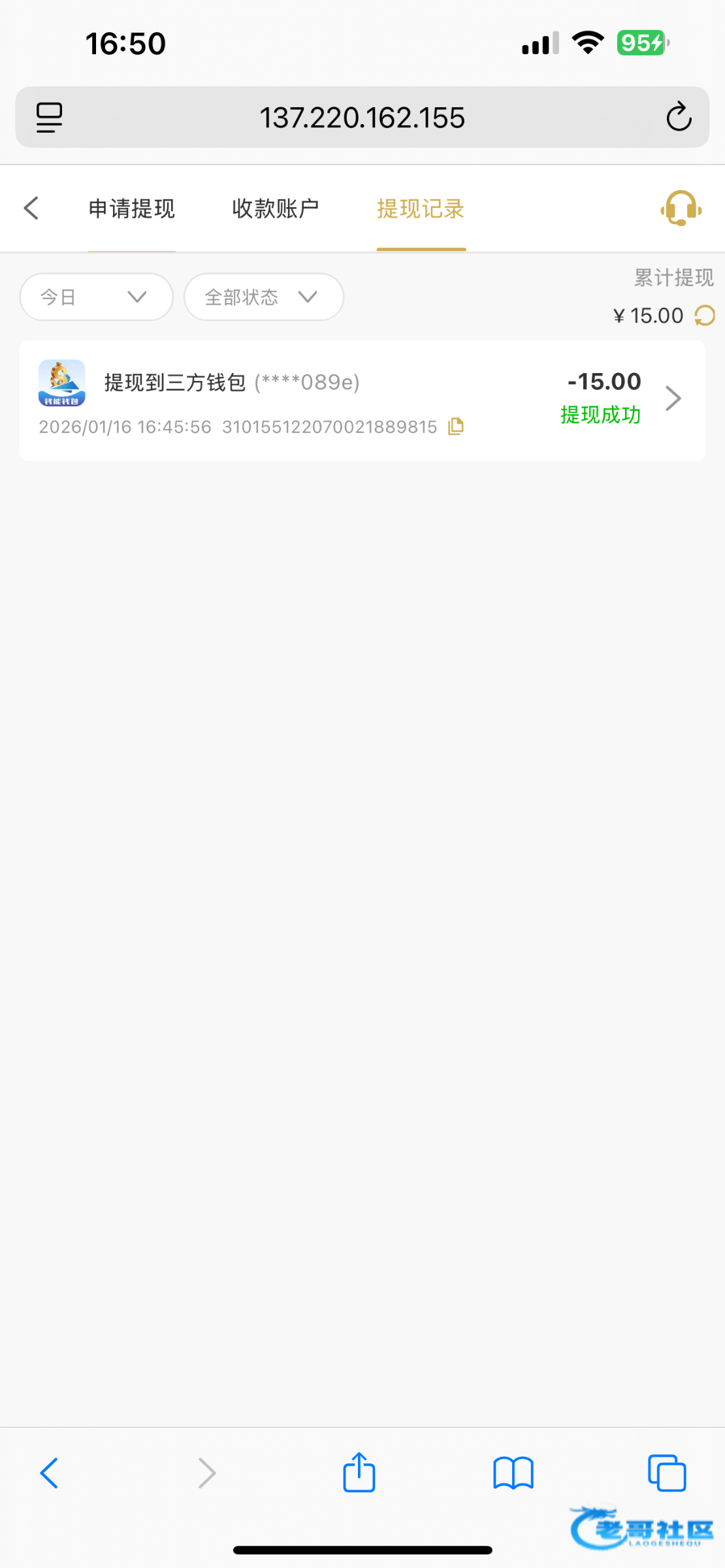This screenshot has width=725, height=1568.
Task: Open the 提现到三方钱包 withdrawal record
Action: pyautogui.click(x=362, y=400)
